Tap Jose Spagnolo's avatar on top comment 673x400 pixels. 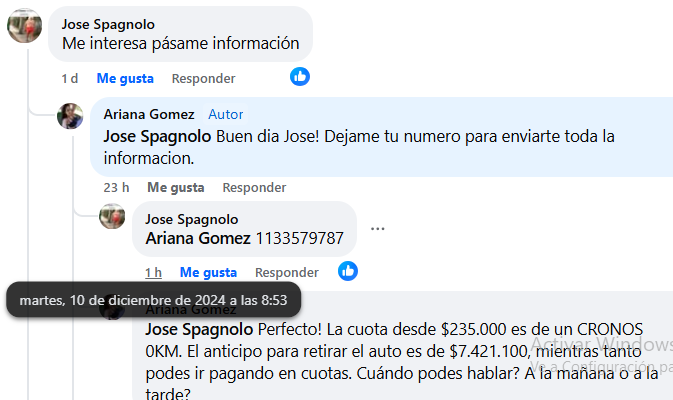point(25,27)
